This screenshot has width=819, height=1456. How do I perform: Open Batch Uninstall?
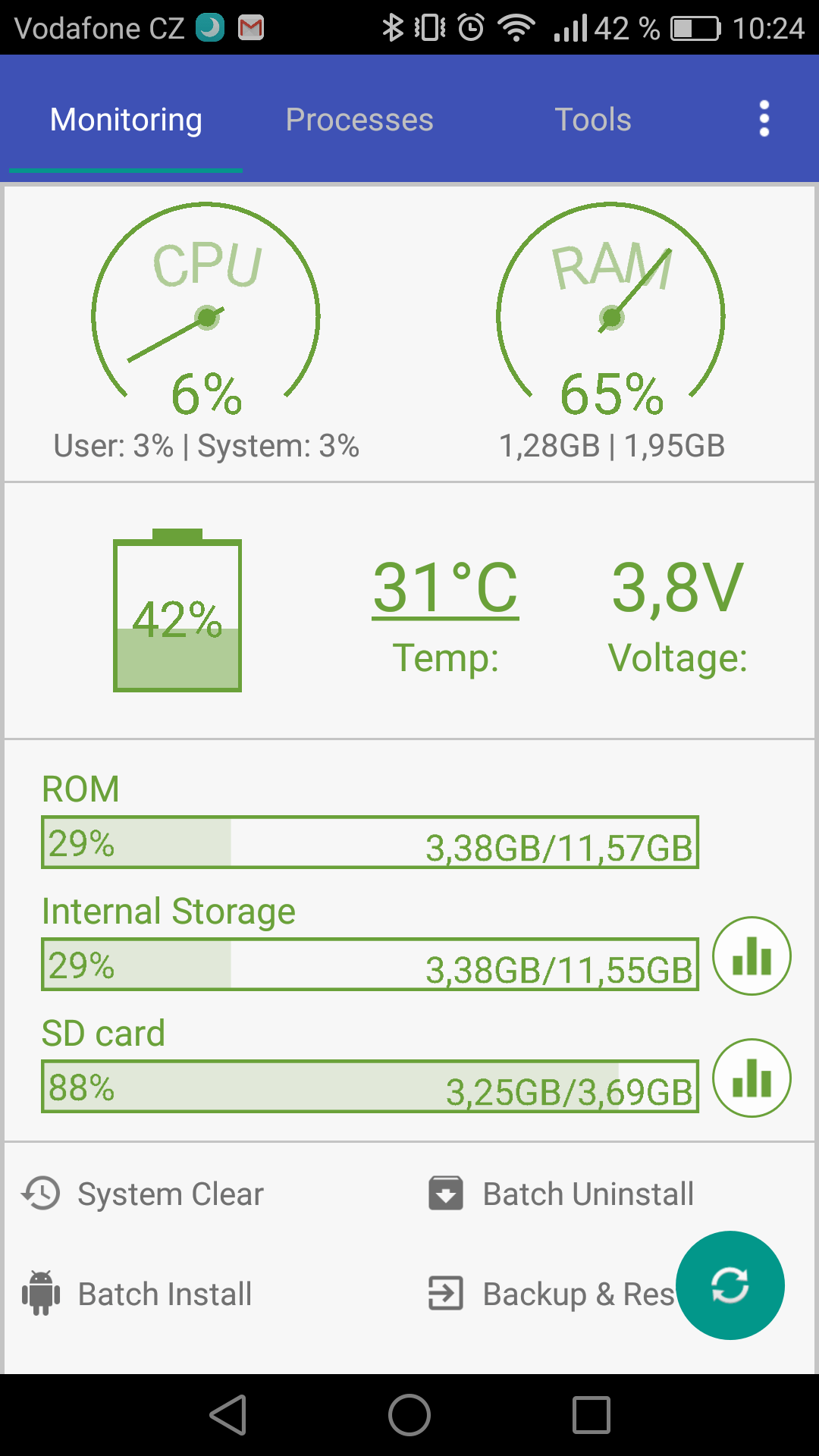pyautogui.click(x=561, y=1194)
